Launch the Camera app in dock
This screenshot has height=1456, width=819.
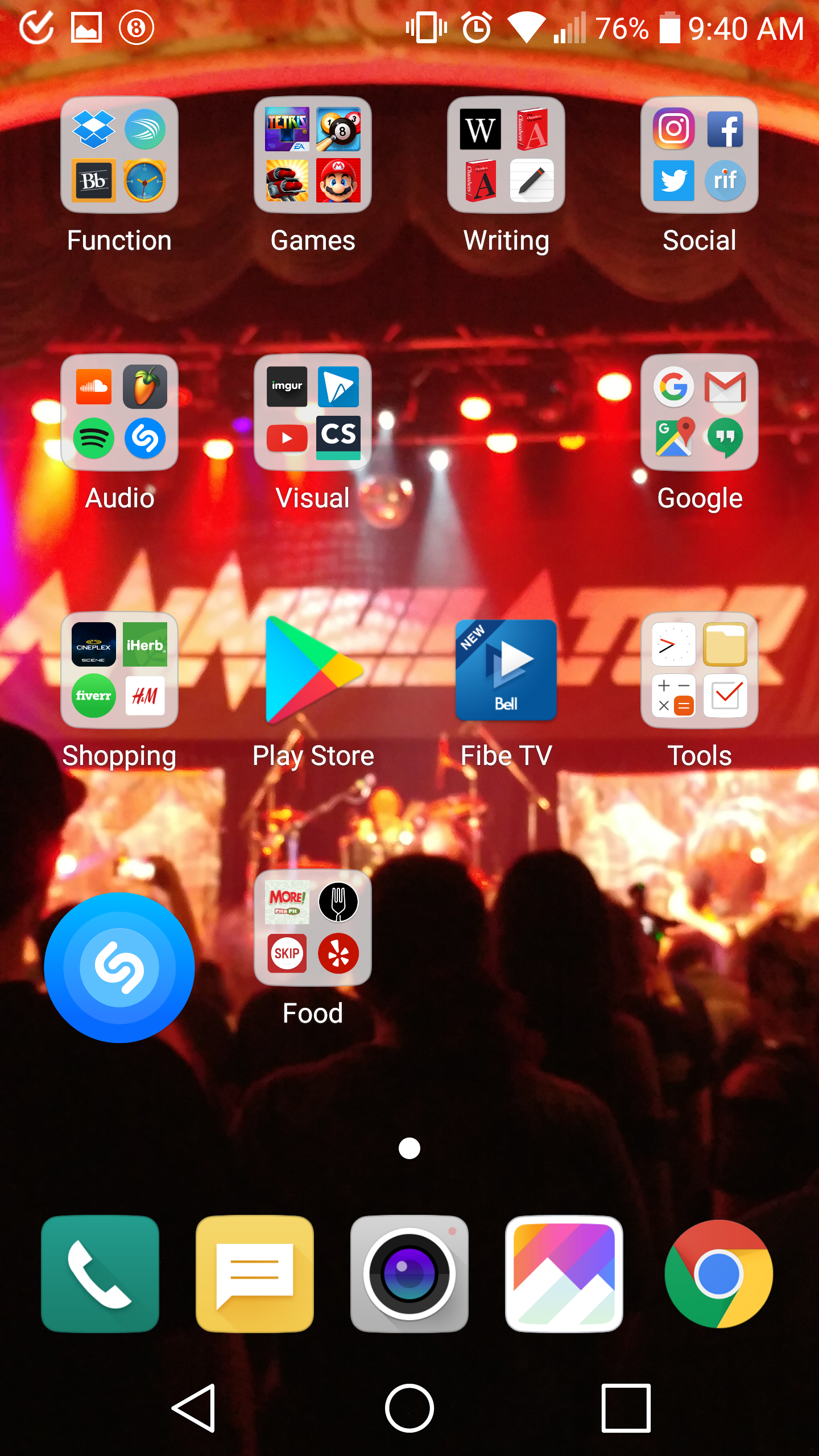pyautogui.click(x=409, y=1274)
